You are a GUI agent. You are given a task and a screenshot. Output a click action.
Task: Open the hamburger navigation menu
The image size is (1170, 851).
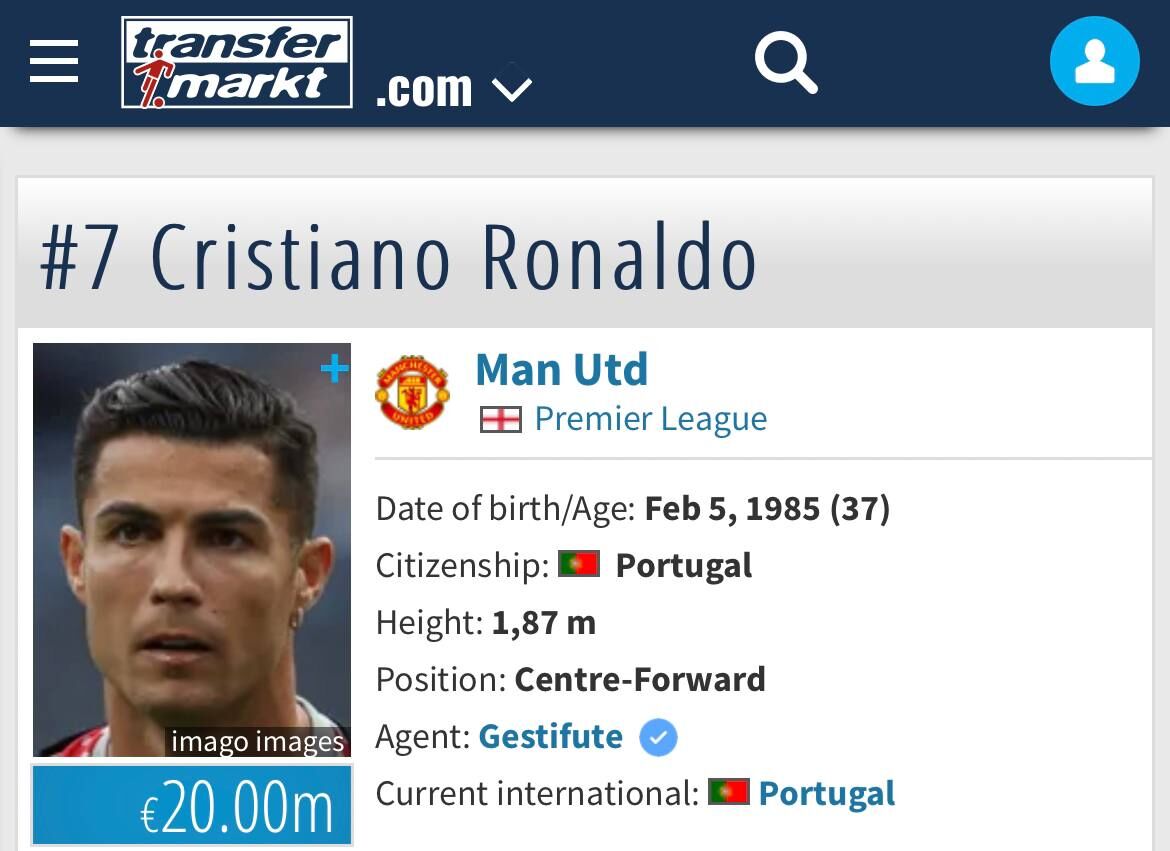tap(54, 62)
